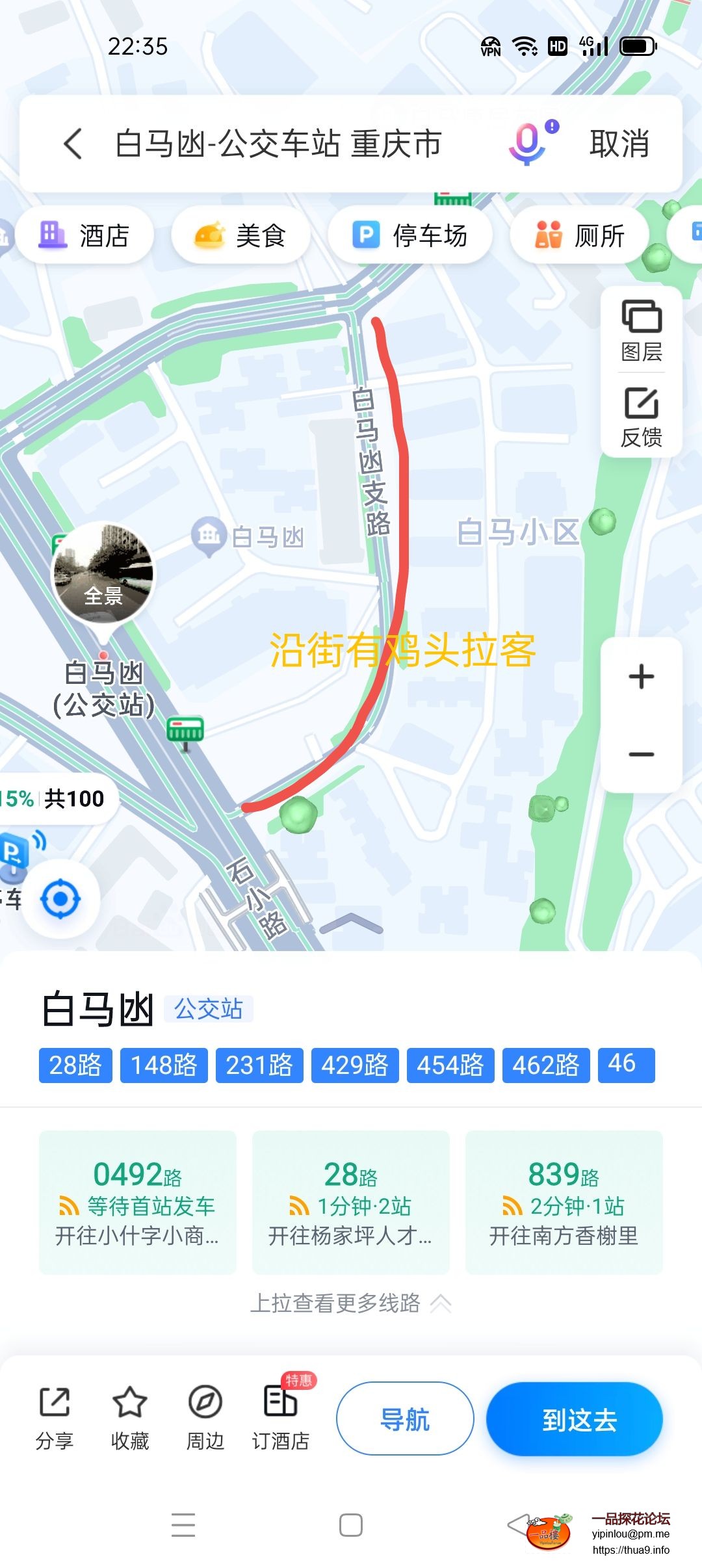
Task: View the 839路 real-time bus card
Action: point(564,1202)
